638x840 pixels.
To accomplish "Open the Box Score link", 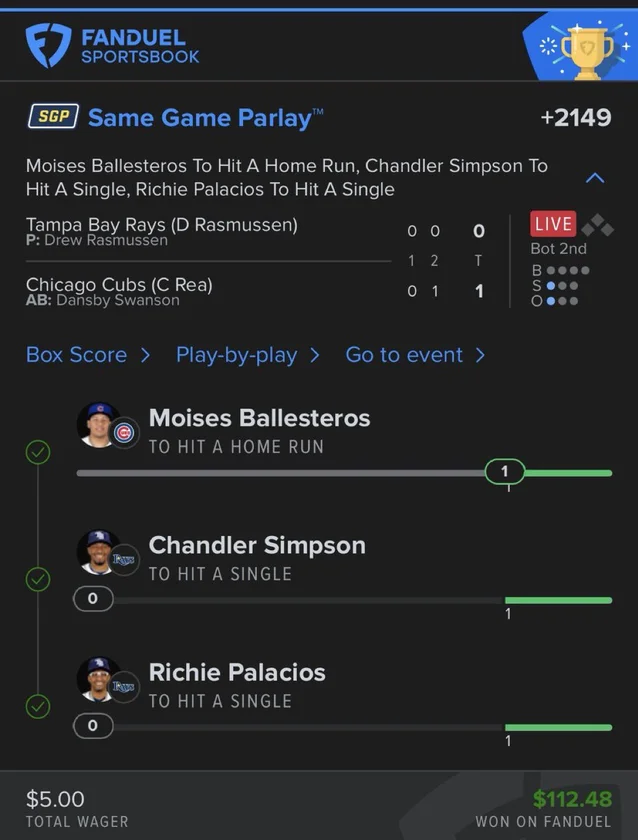I will click(x=87, y=355).
